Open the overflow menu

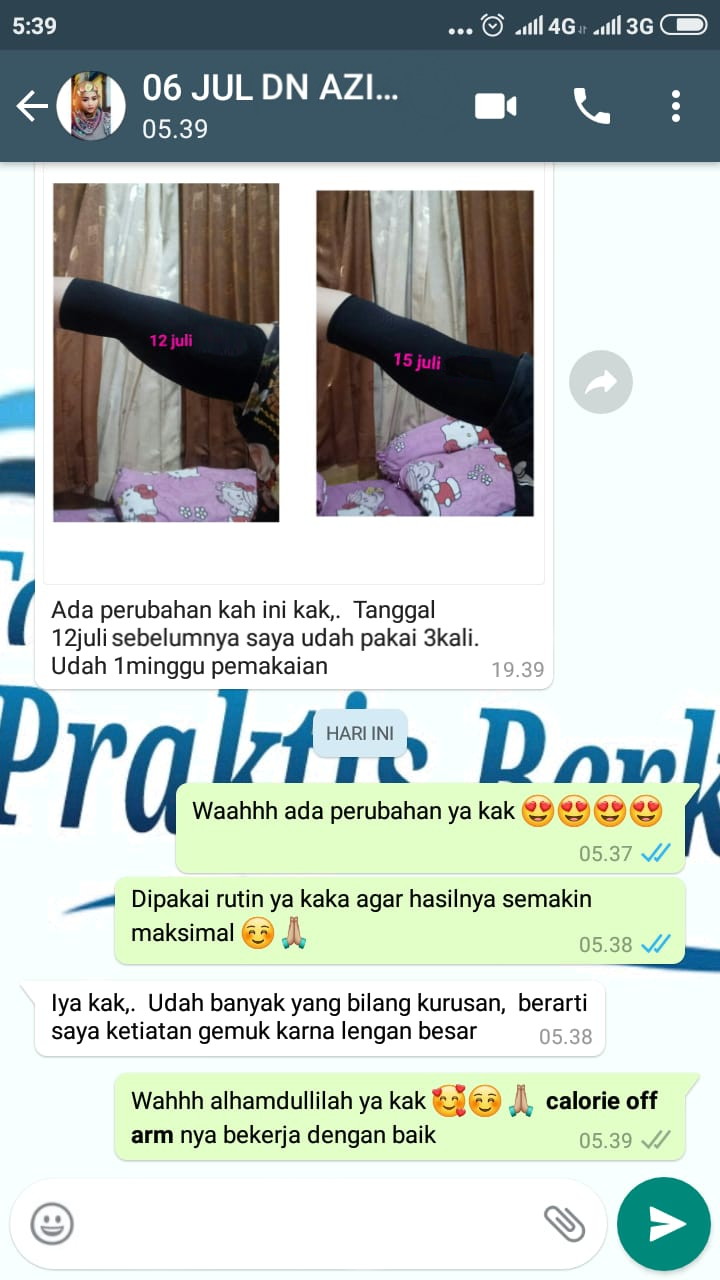(676, 106)
